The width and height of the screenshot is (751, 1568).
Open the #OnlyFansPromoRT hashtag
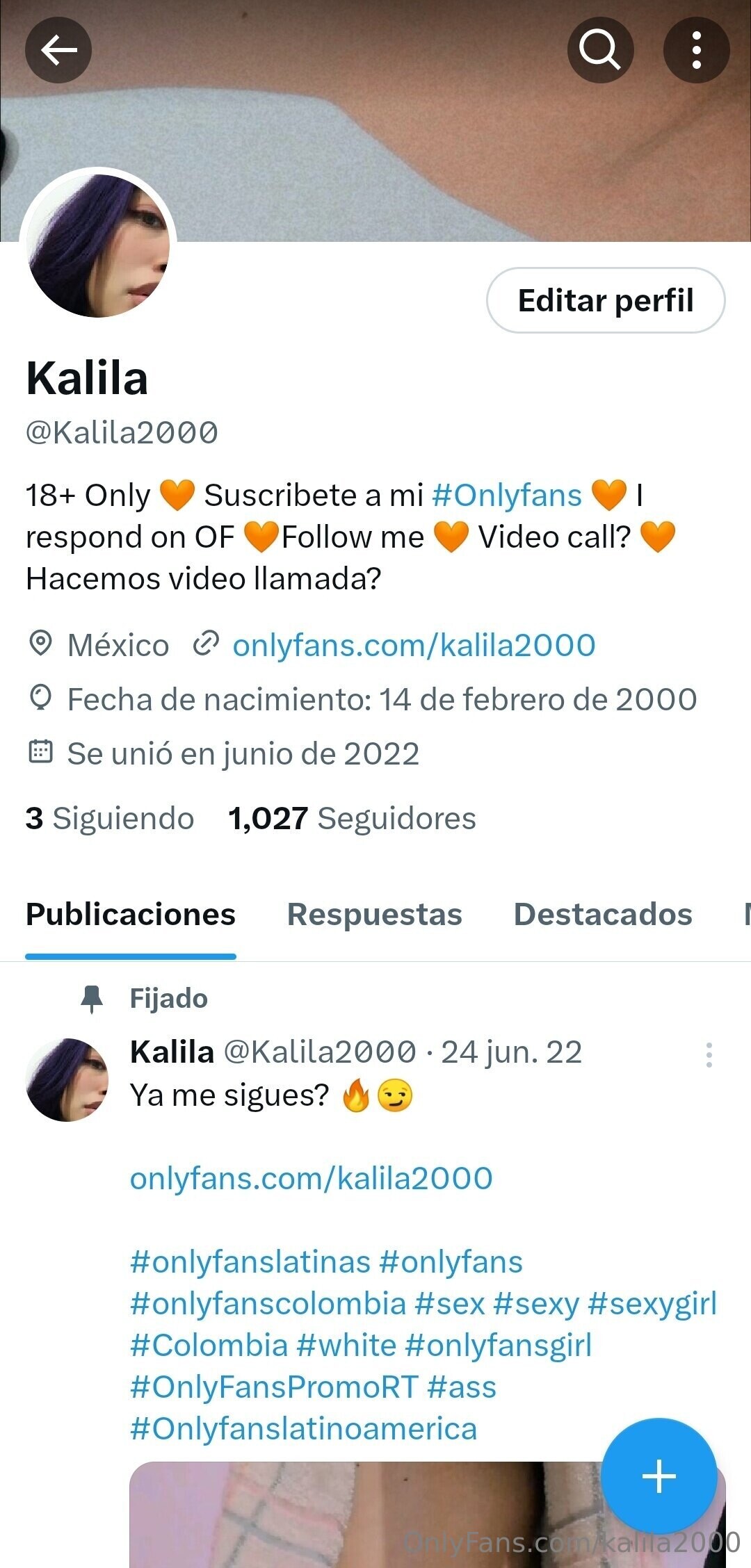[x=274, y=1387]
